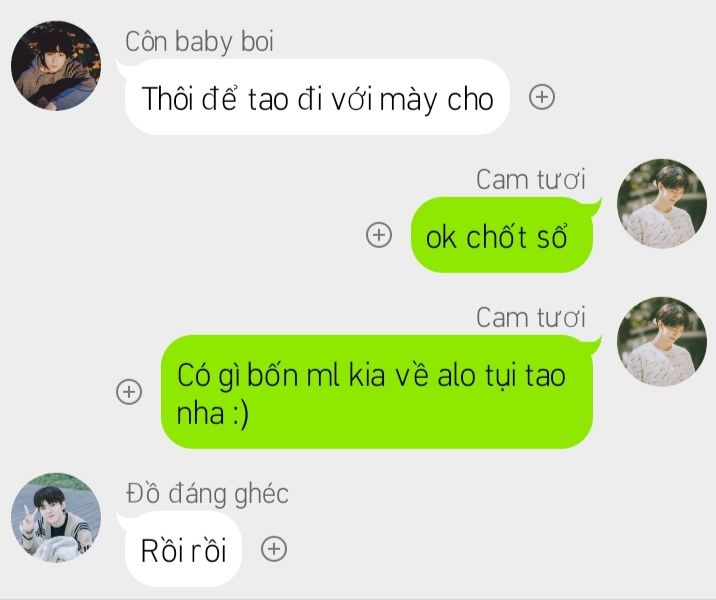
Task: Open Cam tươi's avatar beside "ok chốt sổ"
Action: click(661, 204)
